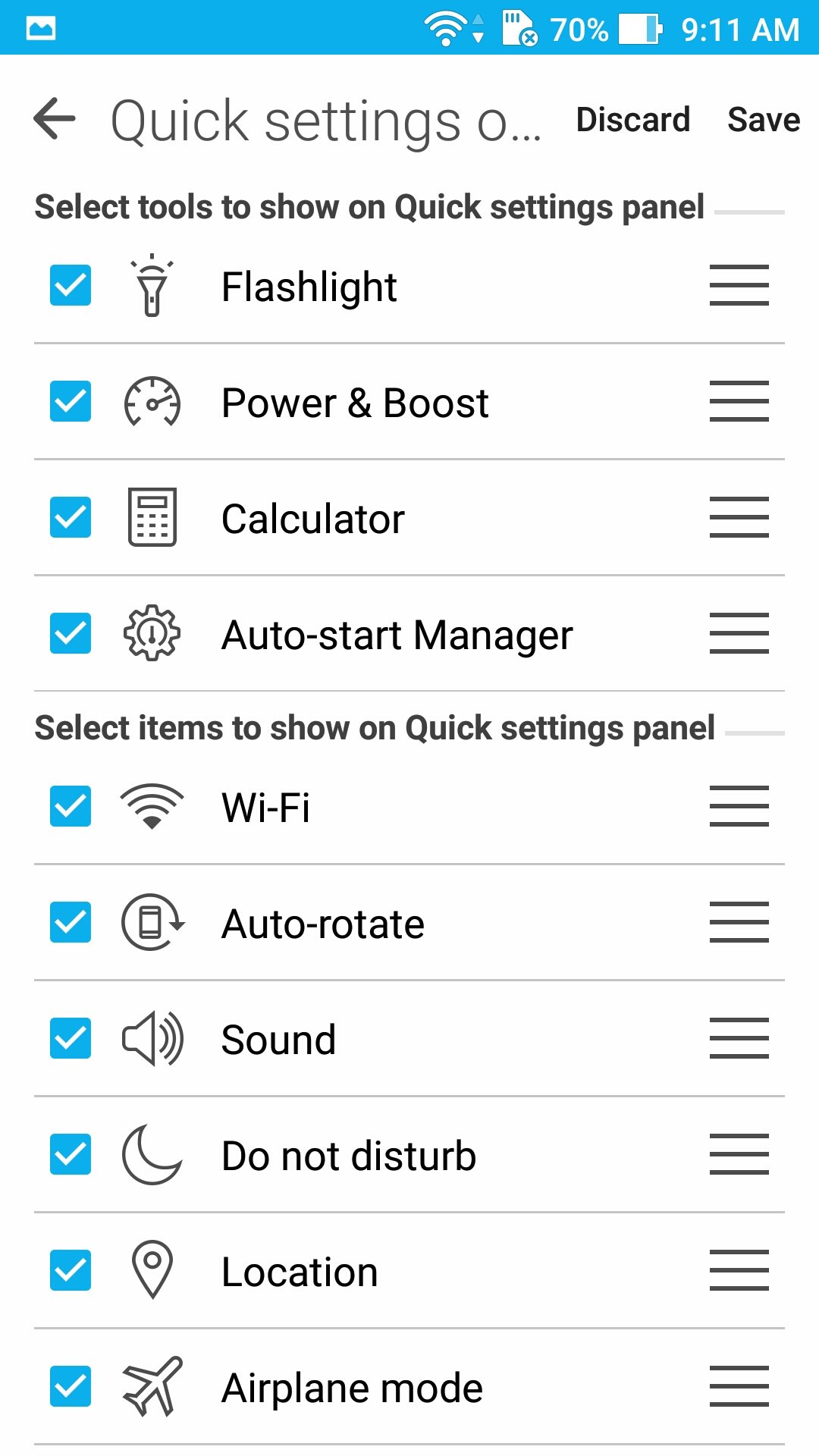This screenshot has height=1456, width=819.
Task: Uncheck Auto-rotate from the panel
Action: tap(71, 922)
